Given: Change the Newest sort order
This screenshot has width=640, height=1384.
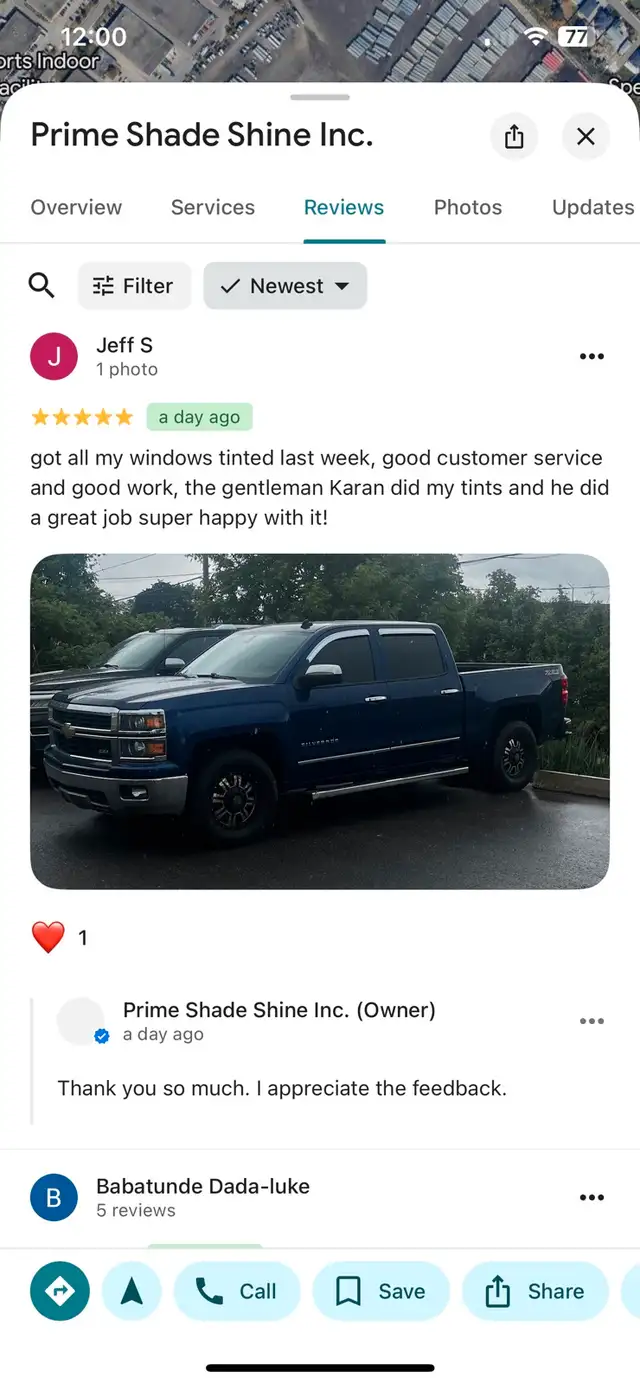Looking at the screenshot, I should click(x=285, y=286).
